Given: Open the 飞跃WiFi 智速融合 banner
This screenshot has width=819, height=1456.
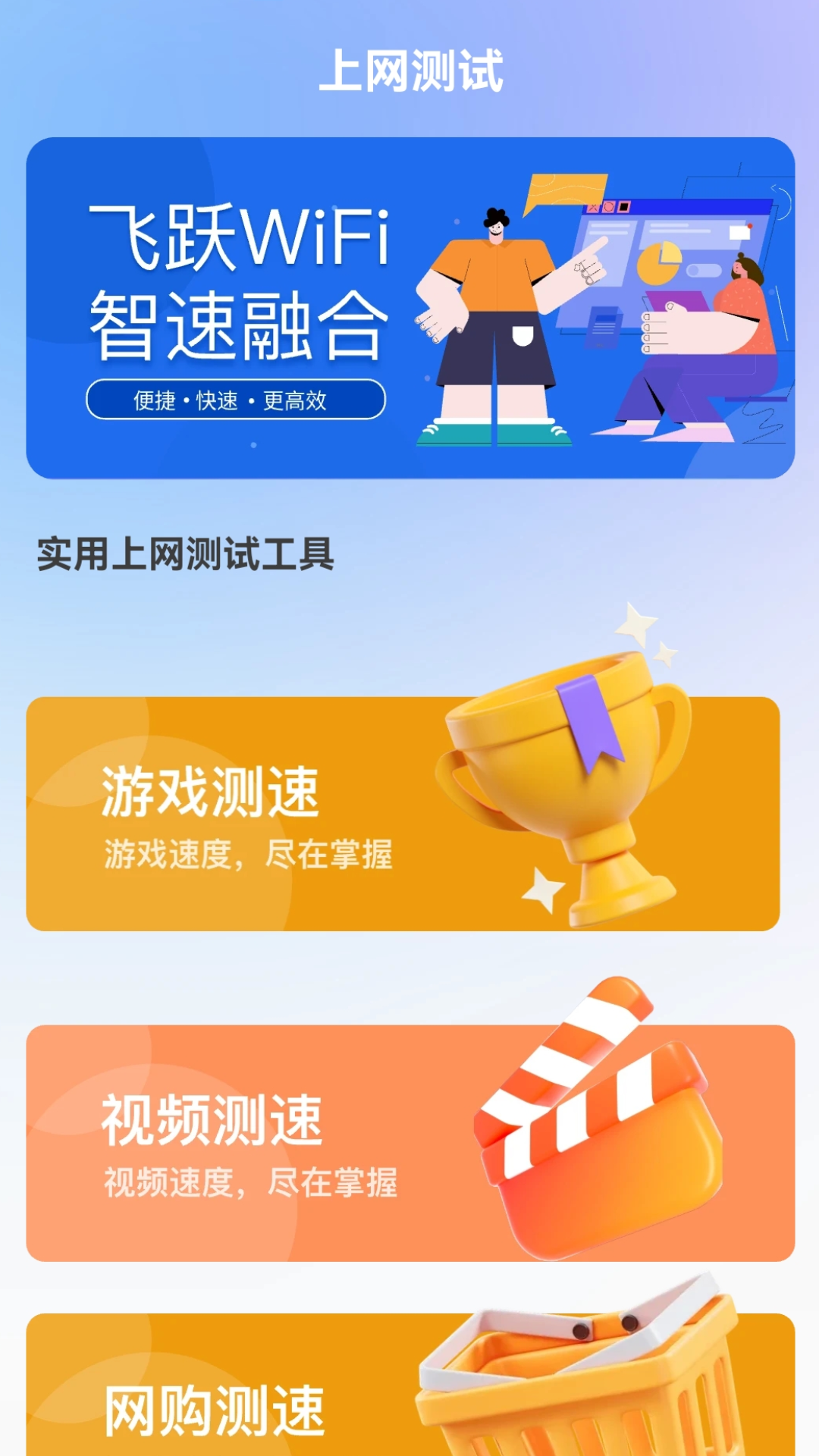Looking at the screenshot, I should 409,308.
